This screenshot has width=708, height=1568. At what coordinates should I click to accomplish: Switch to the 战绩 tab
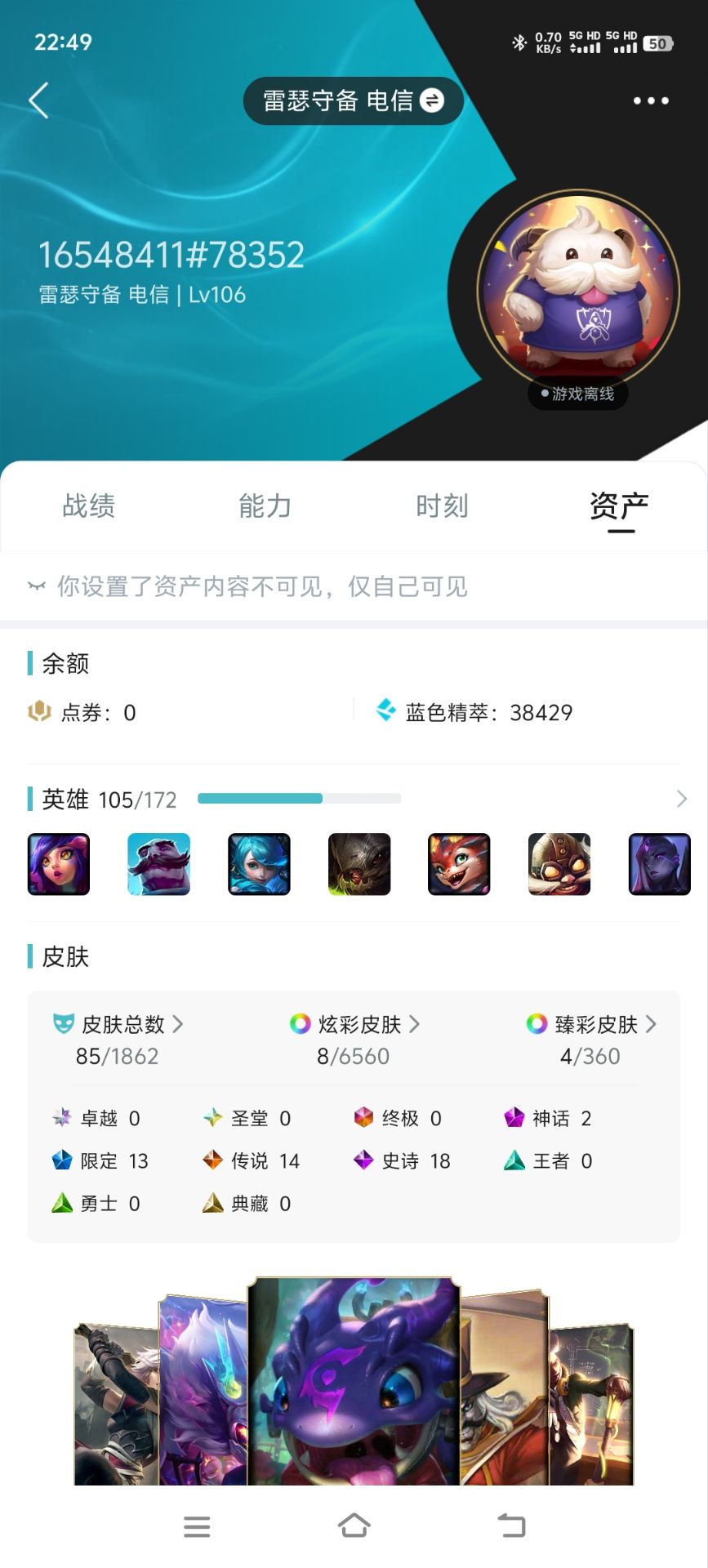(x=88, y=506)
